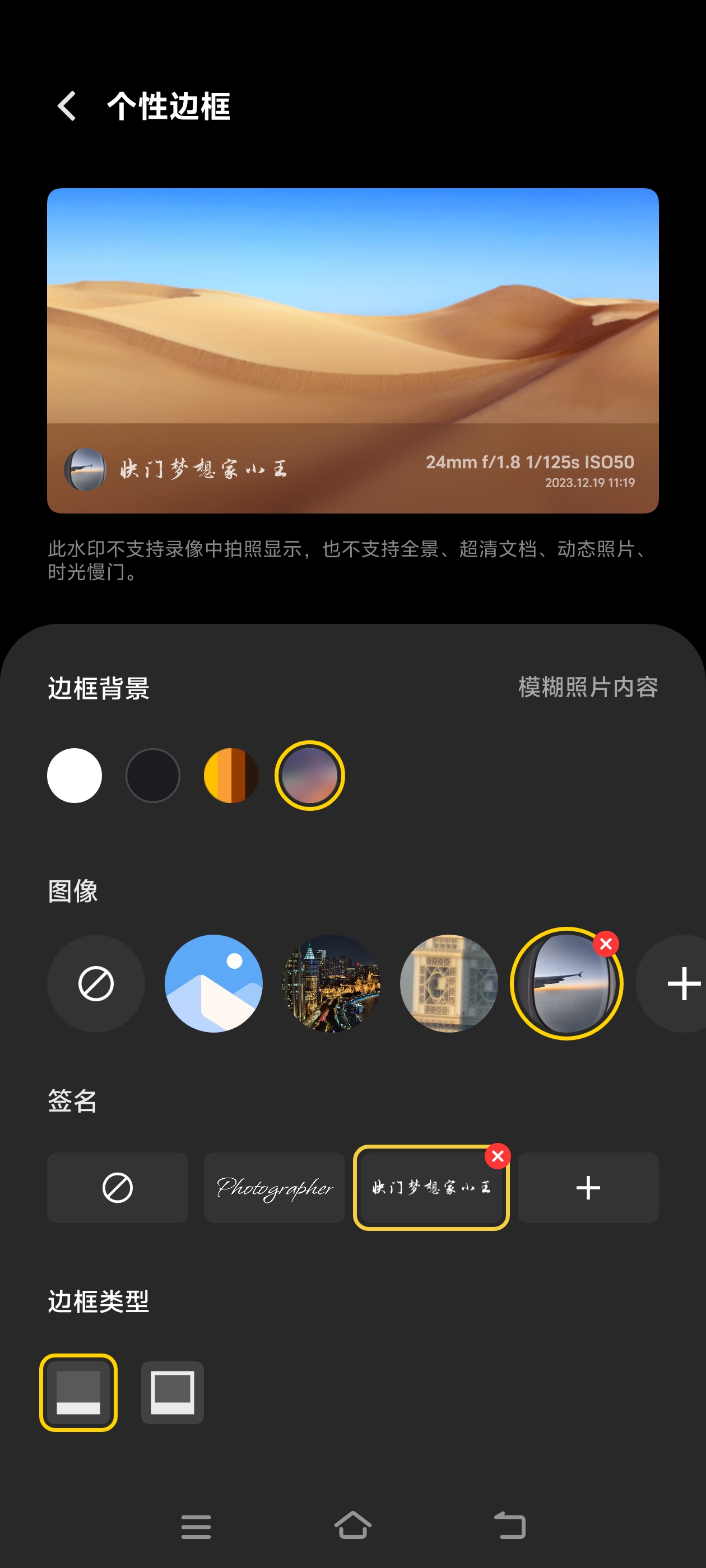Add a new signature with plus
Viewport: 706px width, 1568px height.
(588, 1188)
